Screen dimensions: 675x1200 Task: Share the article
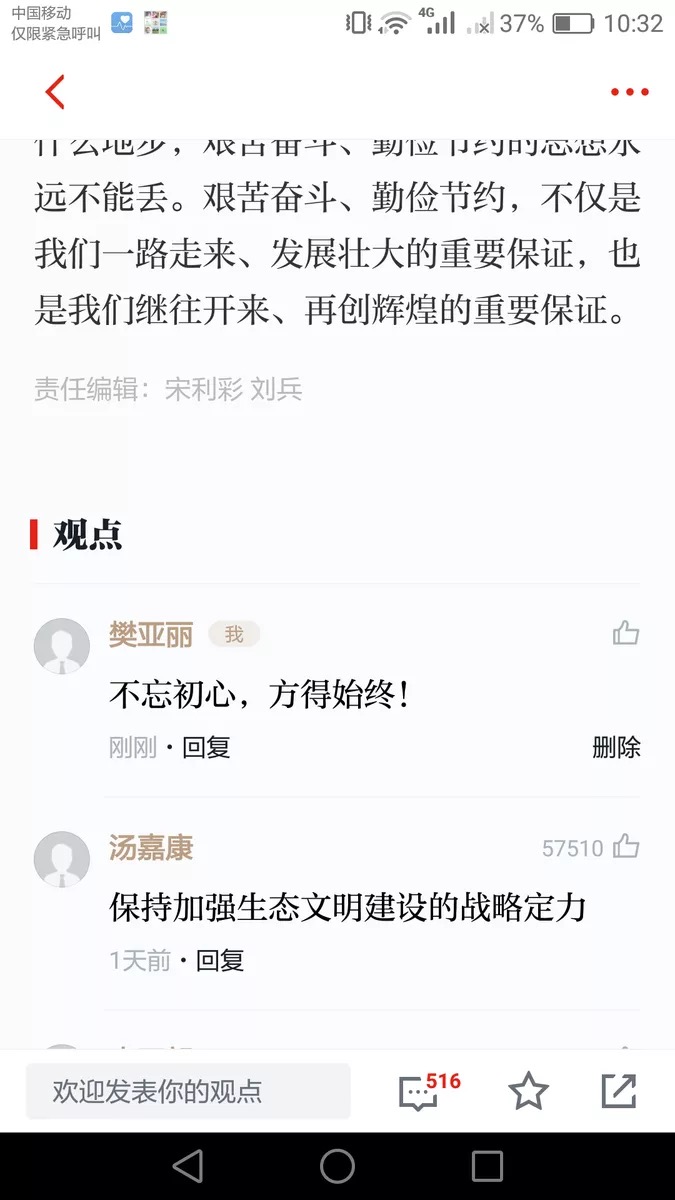click(619, 1091)
